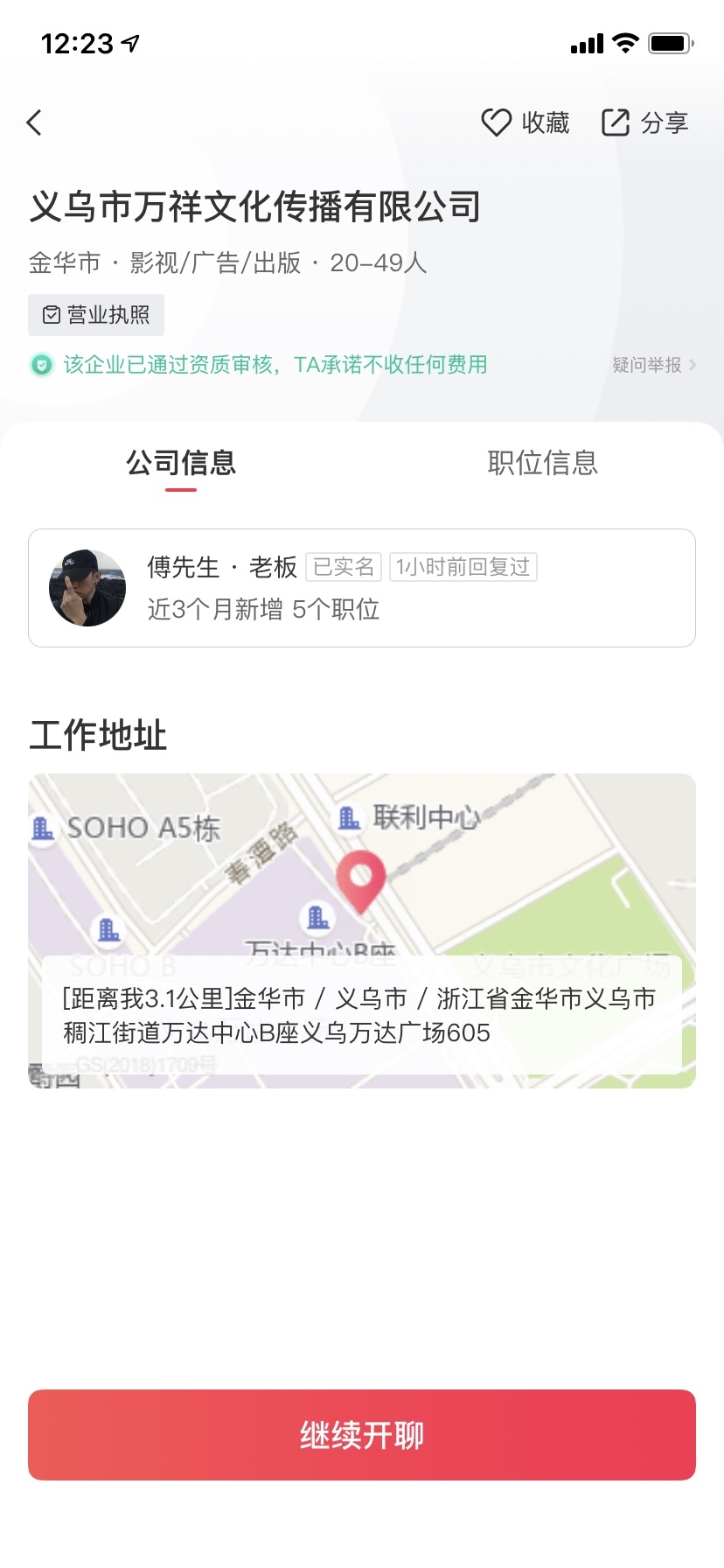Share this company page via 分享

(645, 122)
